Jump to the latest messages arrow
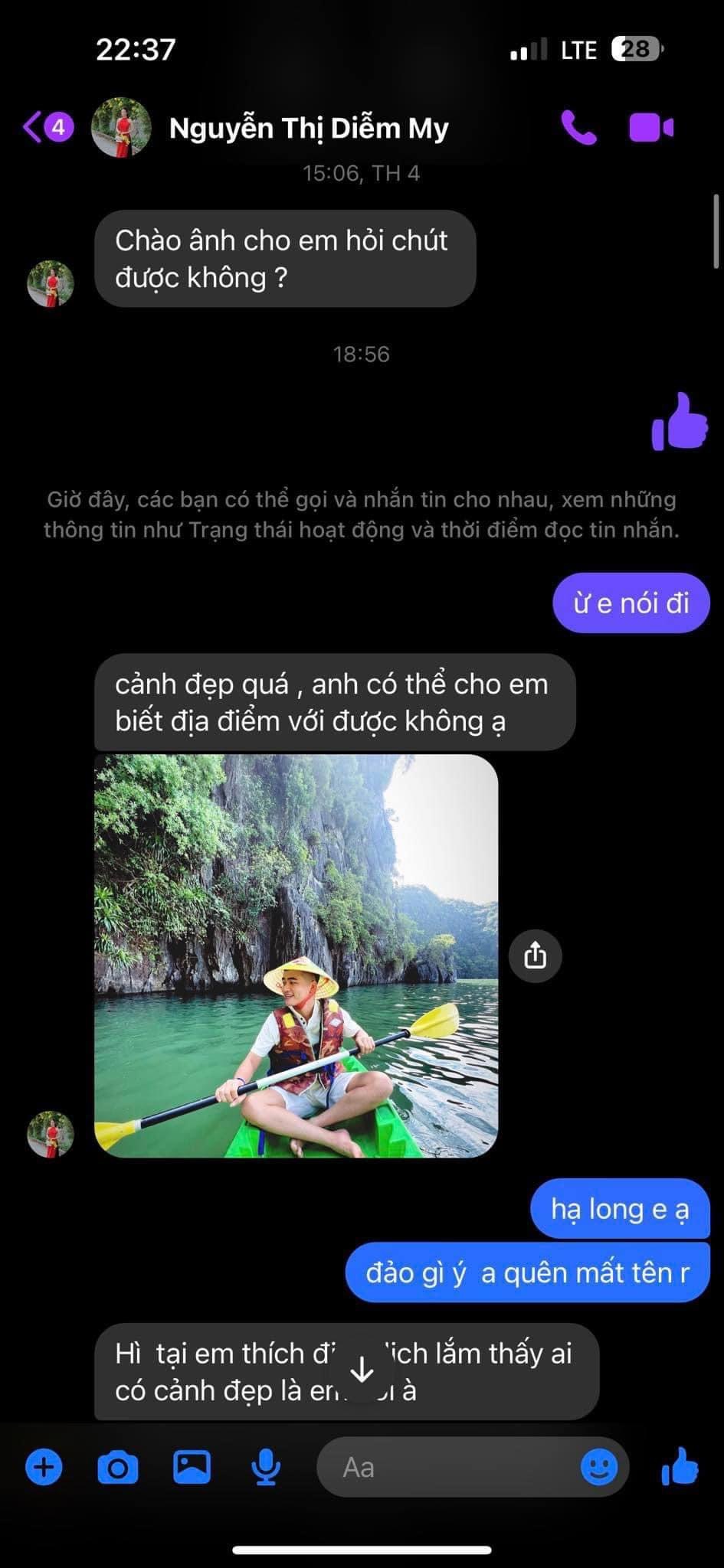Viewport: 724px width, 1568px height. [x=362, y=1370]
